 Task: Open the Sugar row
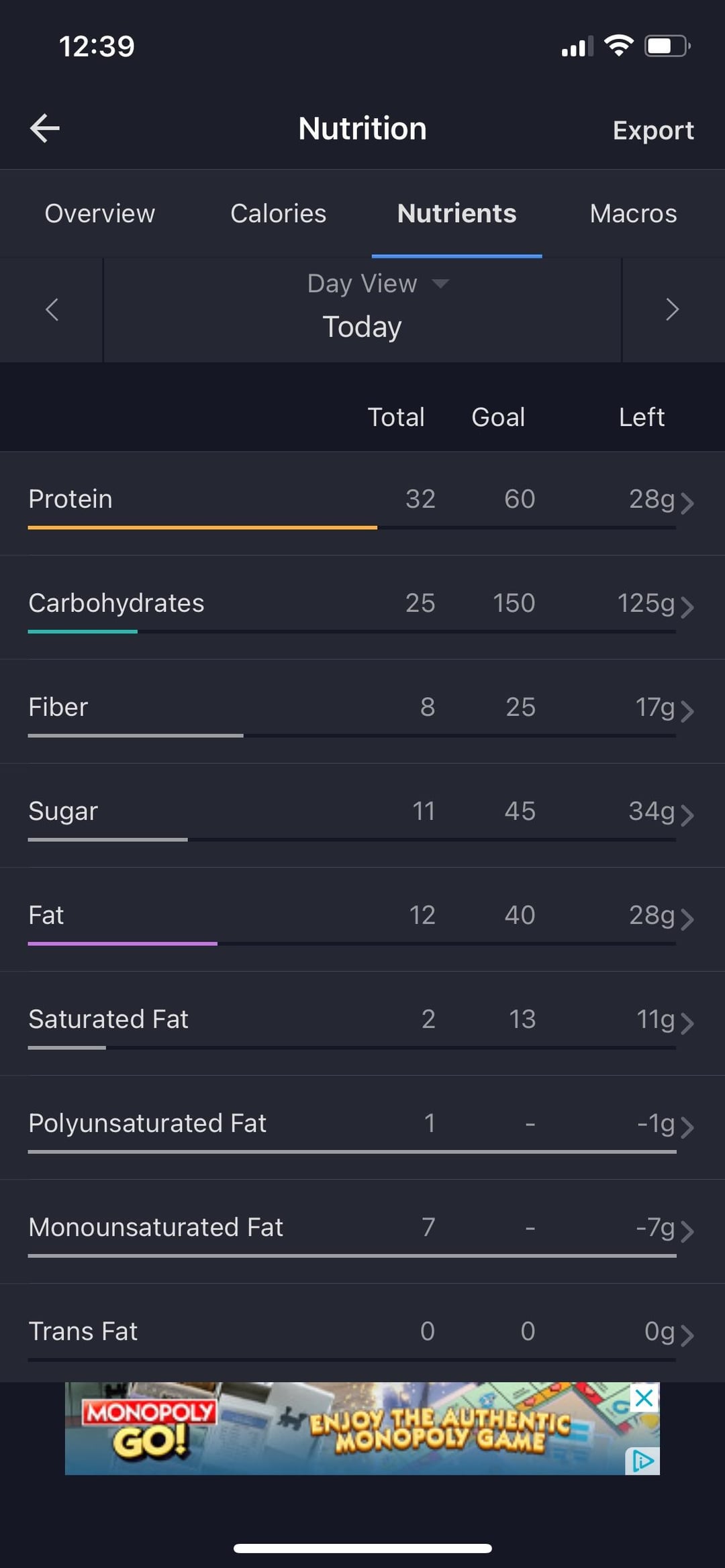[362, 815]
